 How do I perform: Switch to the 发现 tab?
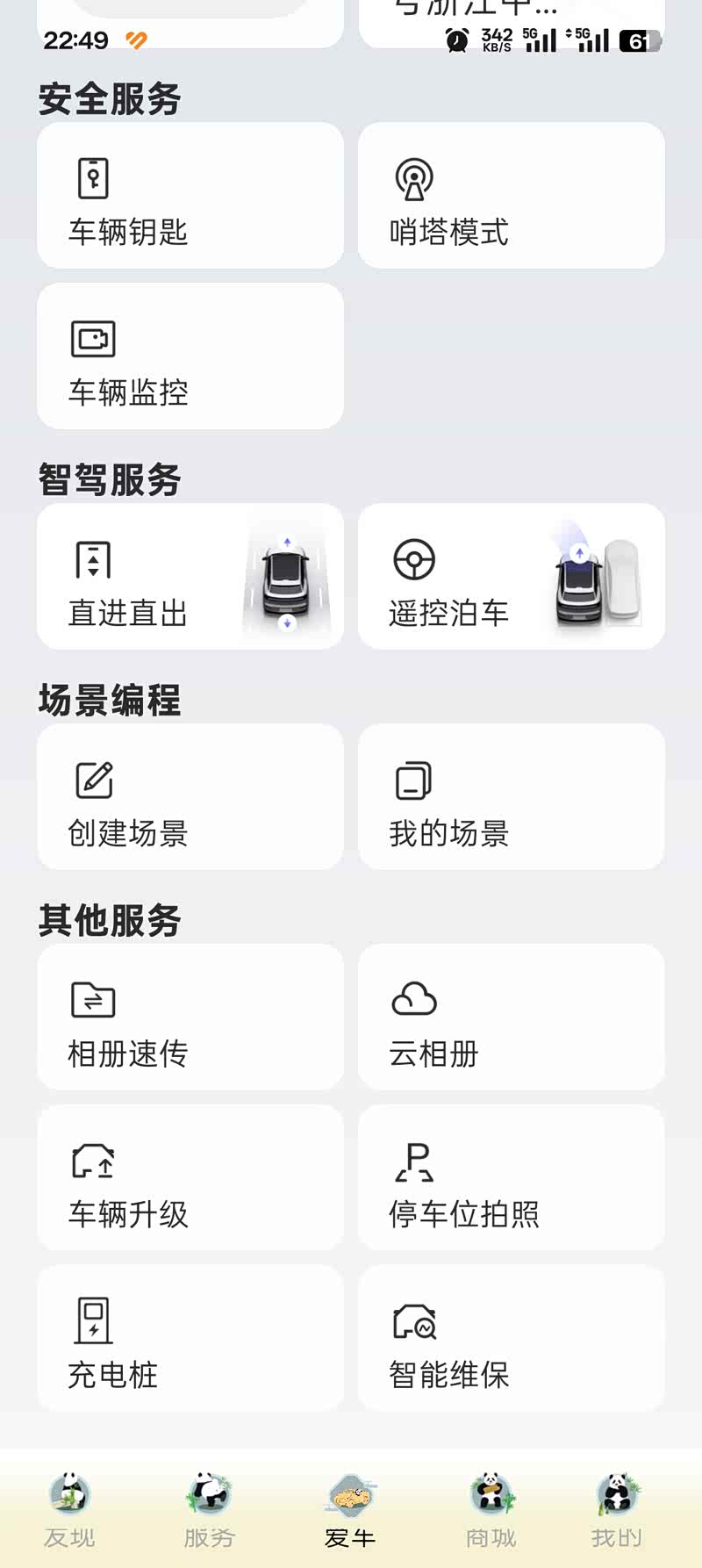(x=69, y=1510)
